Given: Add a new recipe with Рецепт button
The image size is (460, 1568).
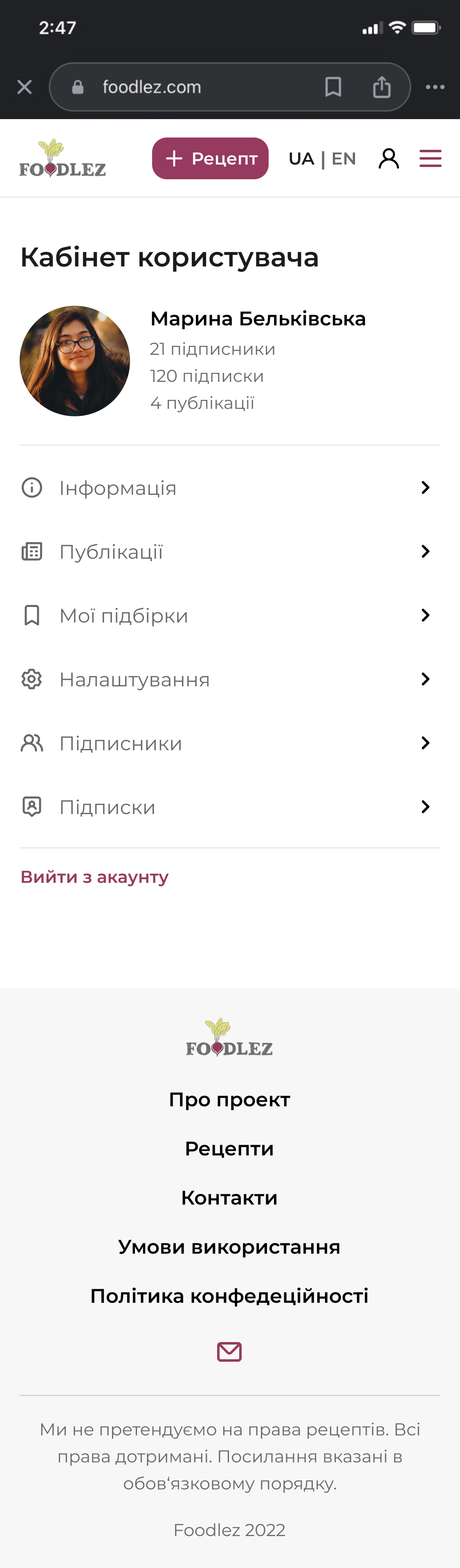Looking at the screenshot, I should pos(210,158).
